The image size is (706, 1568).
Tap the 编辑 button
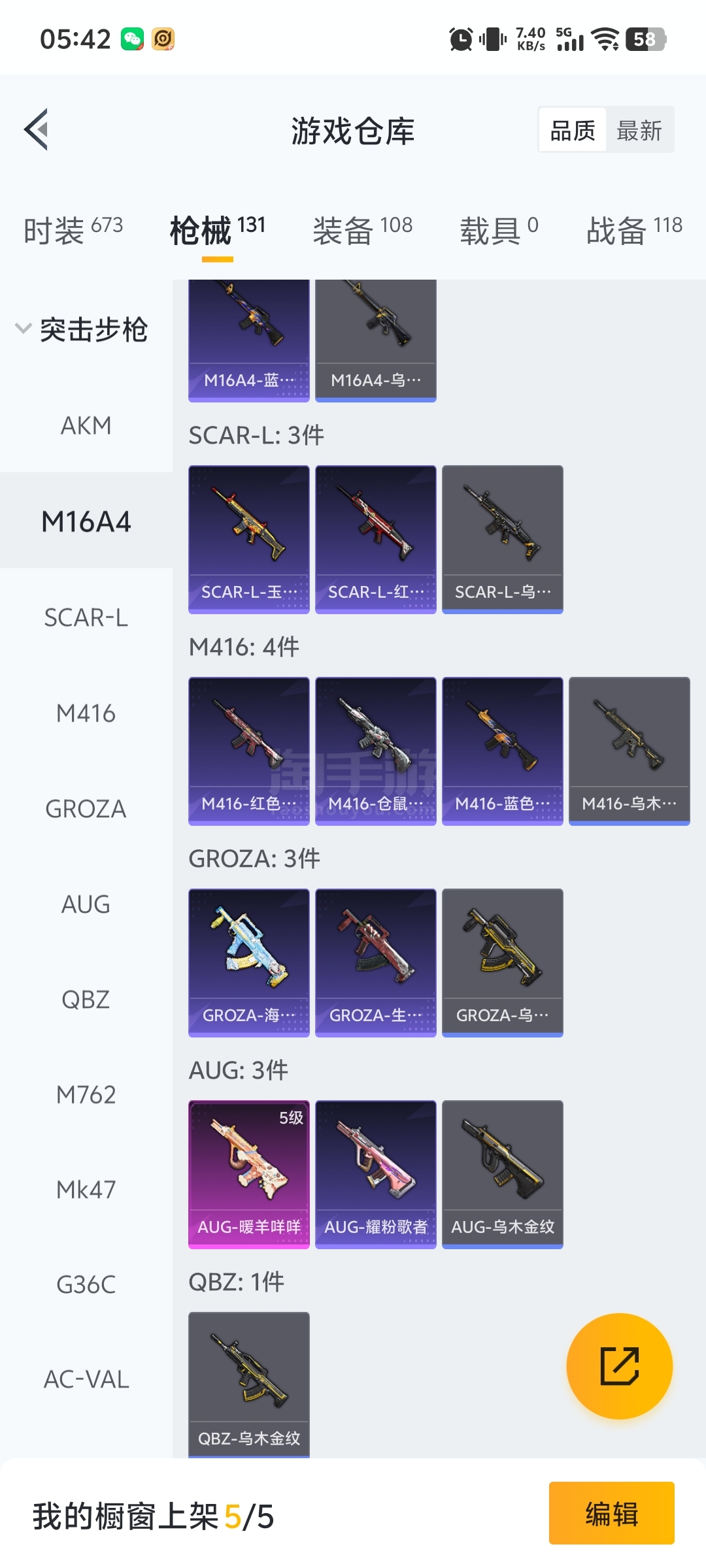coord(611,1513)
